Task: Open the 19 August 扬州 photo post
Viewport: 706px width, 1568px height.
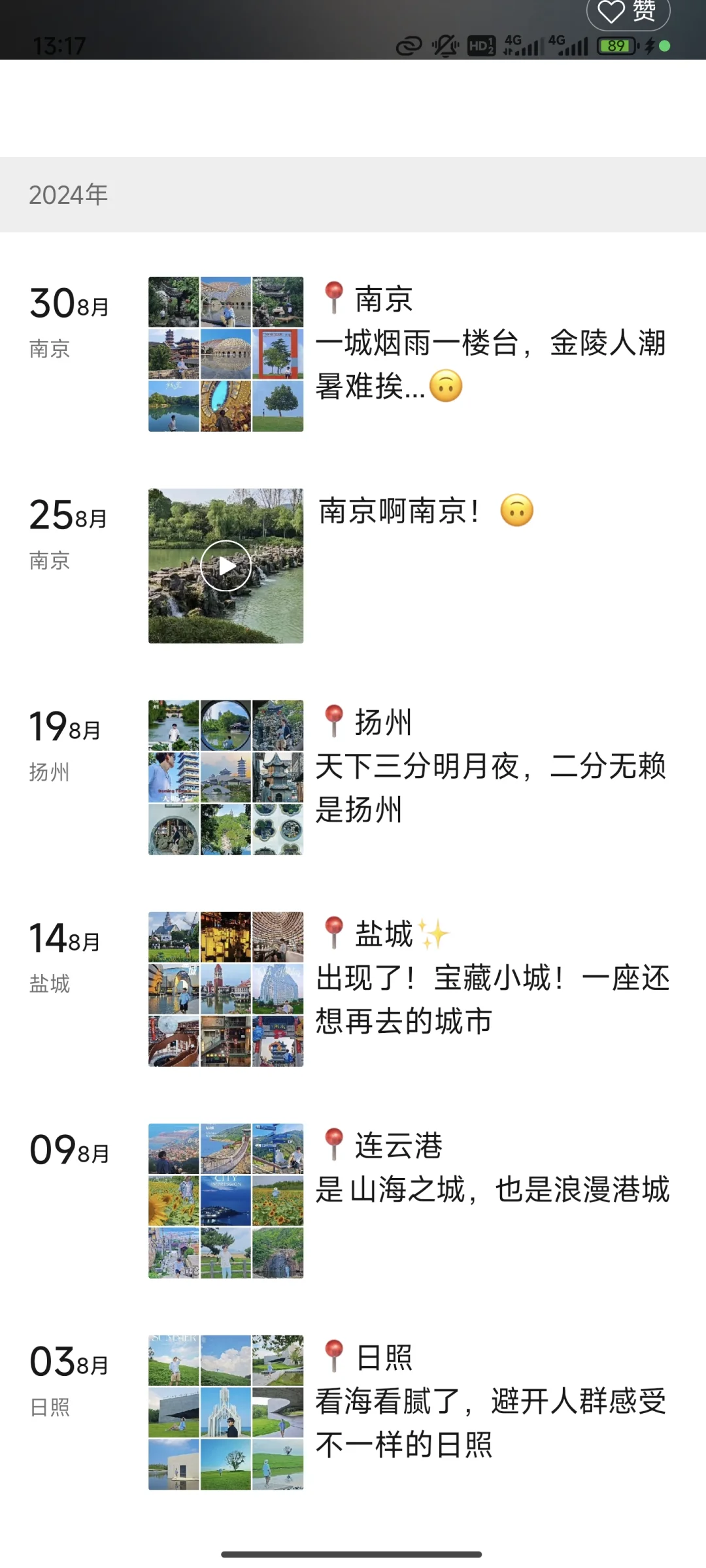Action: point(226,777)
